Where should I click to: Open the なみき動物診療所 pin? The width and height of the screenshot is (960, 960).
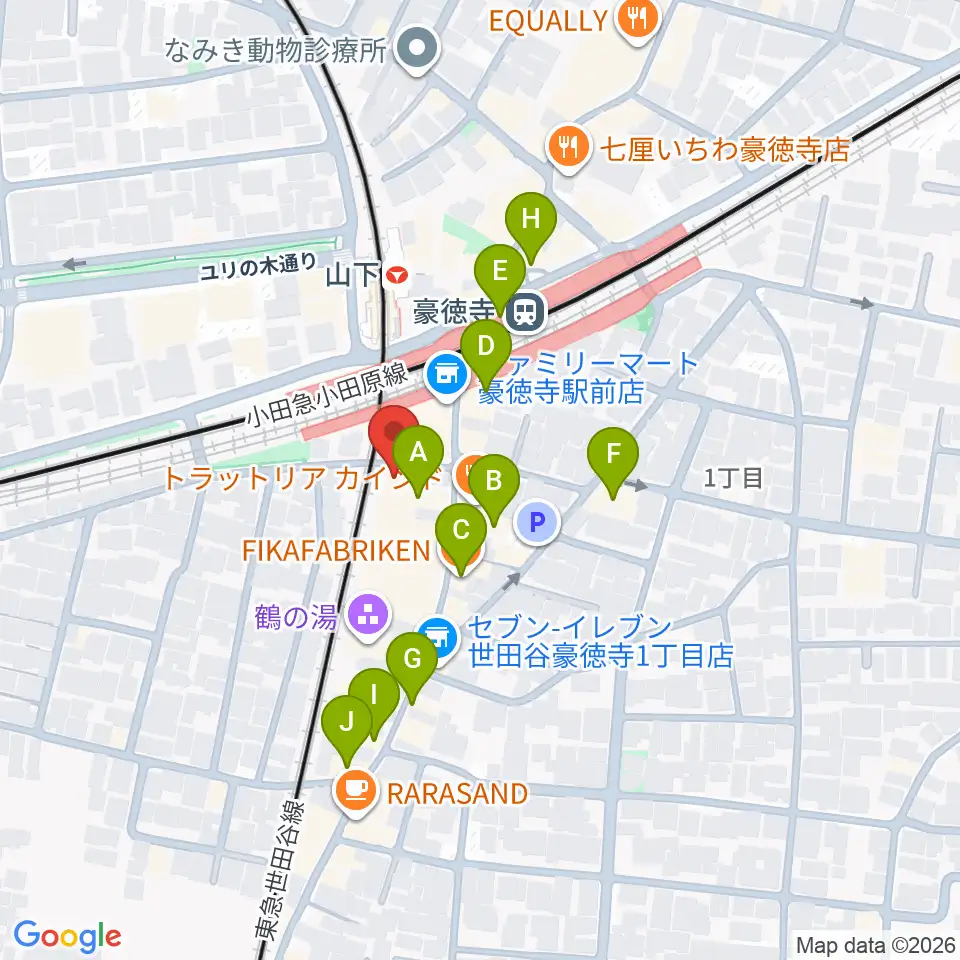[417, 50]
